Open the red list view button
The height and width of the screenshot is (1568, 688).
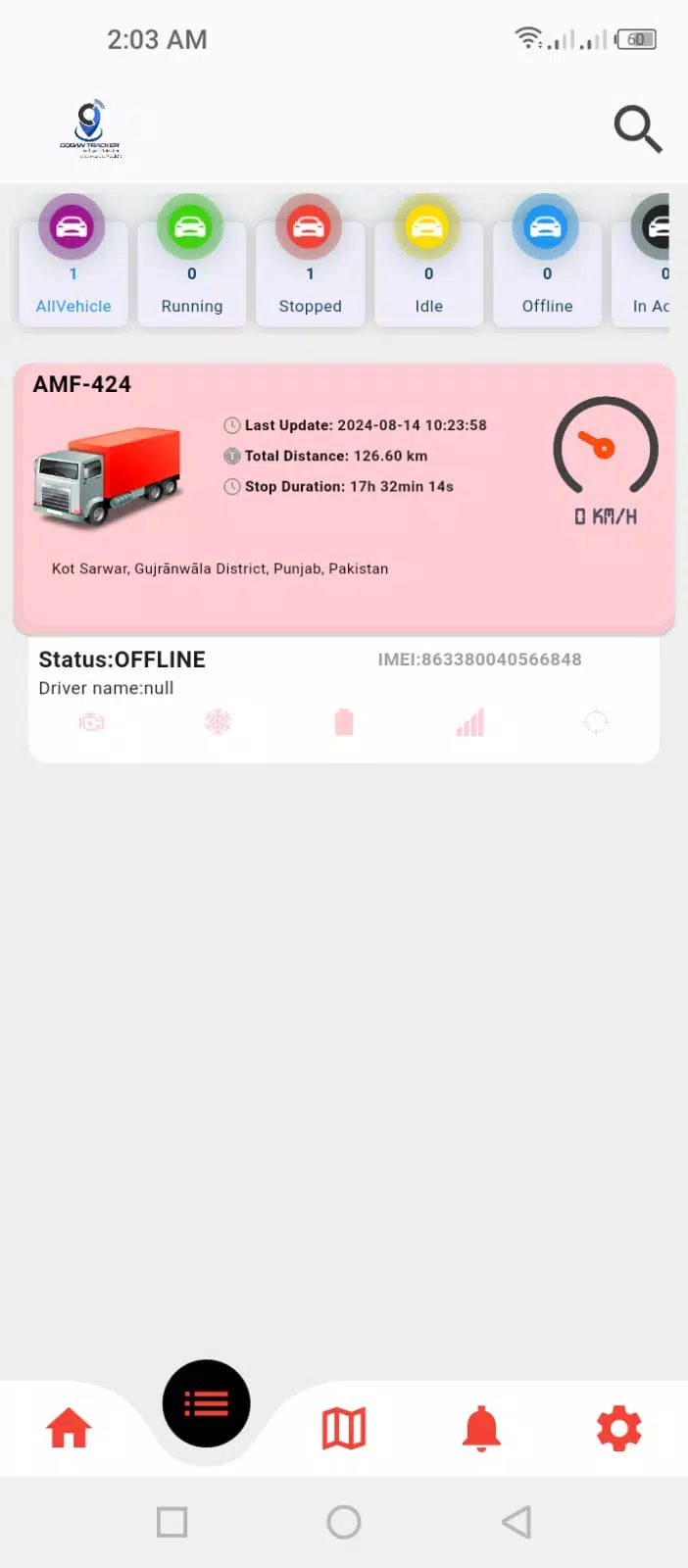point(206,1403)
